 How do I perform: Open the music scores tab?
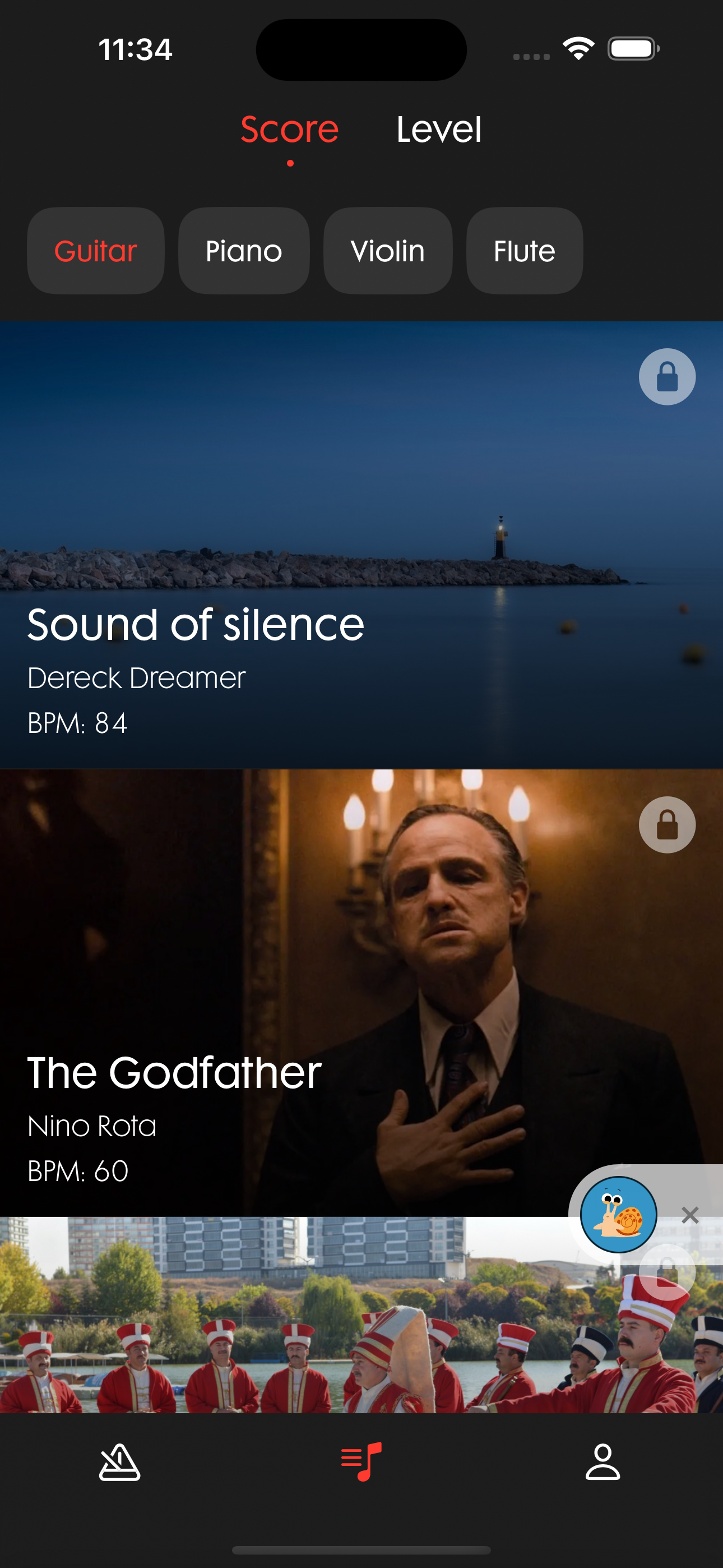coord(361,1462)
